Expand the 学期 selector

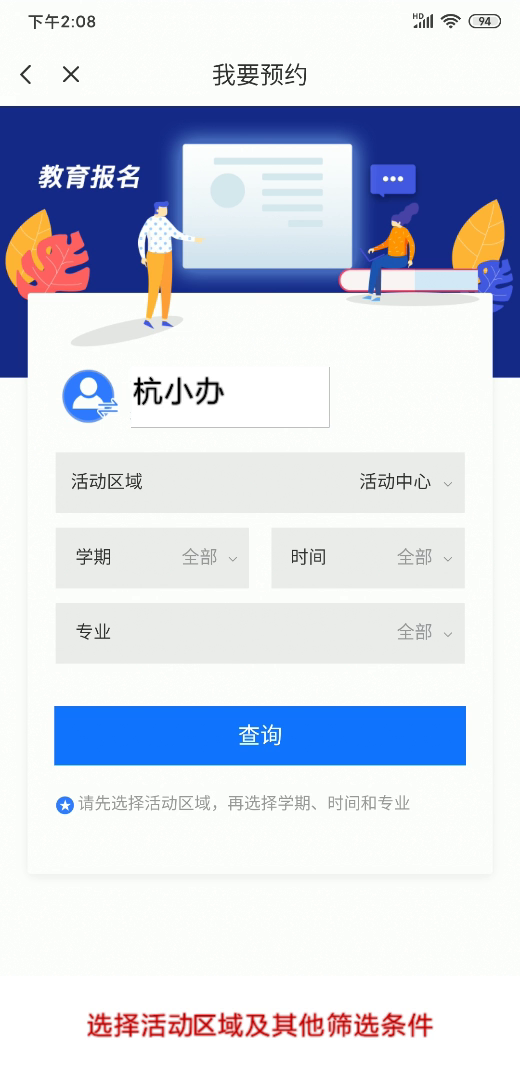click(x=152, y=558)
